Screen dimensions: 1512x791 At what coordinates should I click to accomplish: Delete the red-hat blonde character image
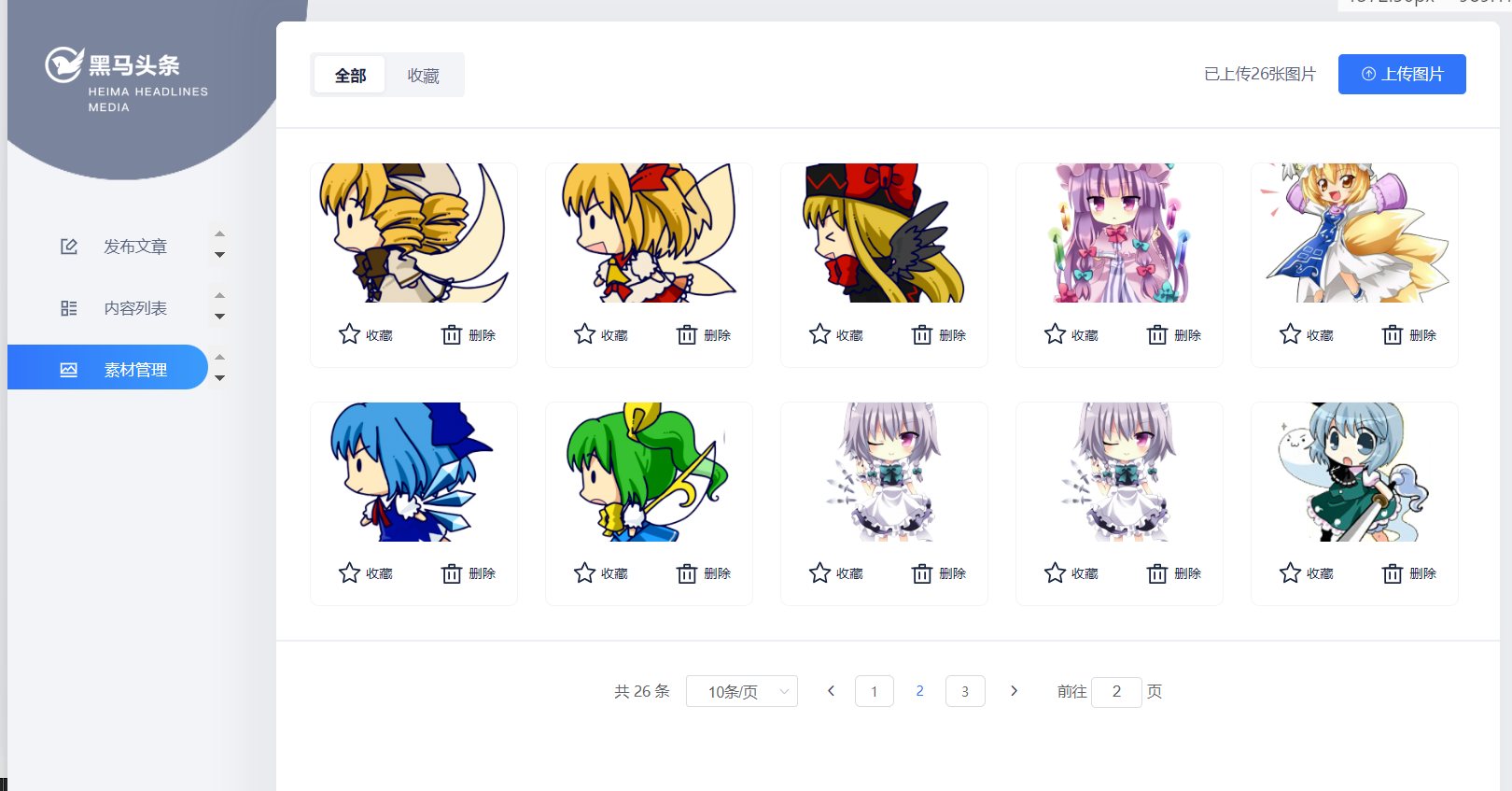pyautogui.click(x=939, y=334)
